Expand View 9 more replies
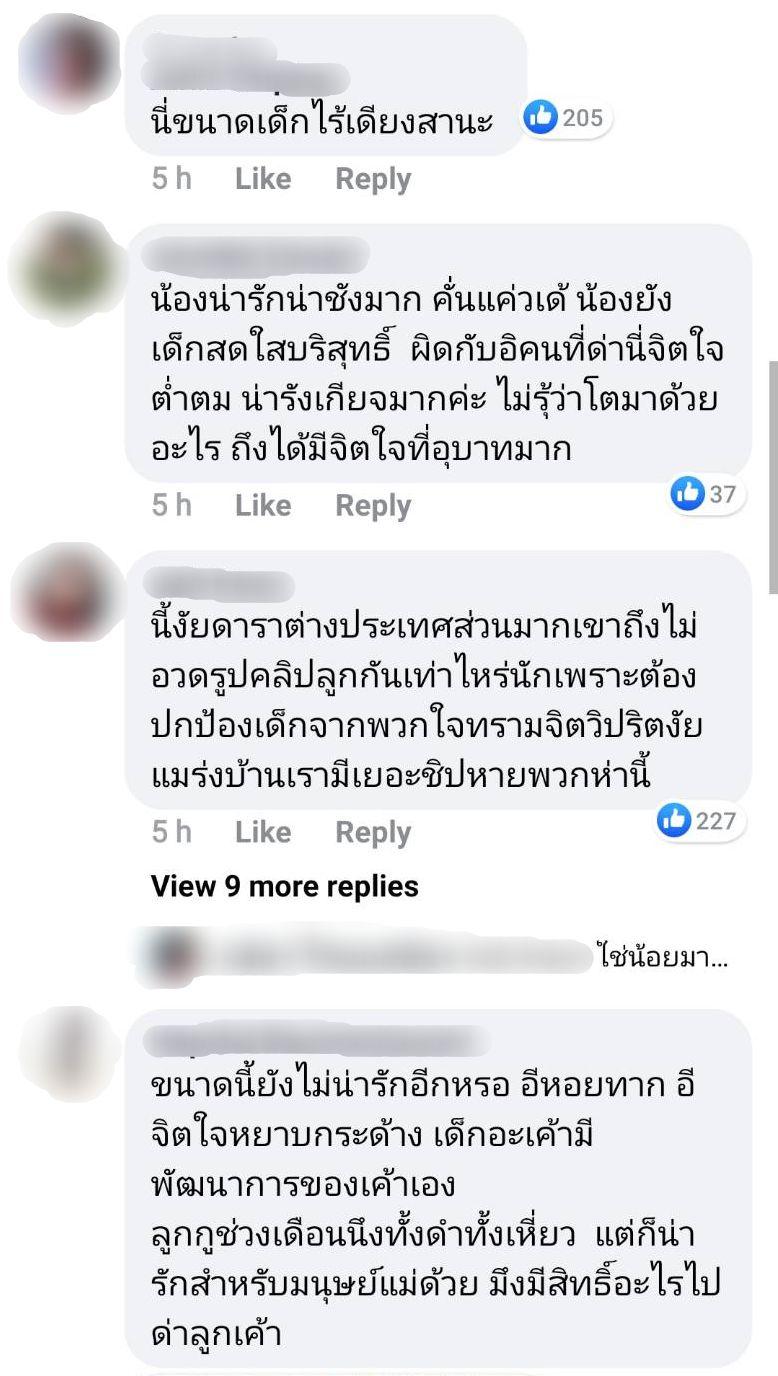This screenshot has width=778, height=1376. coord(284,886)
